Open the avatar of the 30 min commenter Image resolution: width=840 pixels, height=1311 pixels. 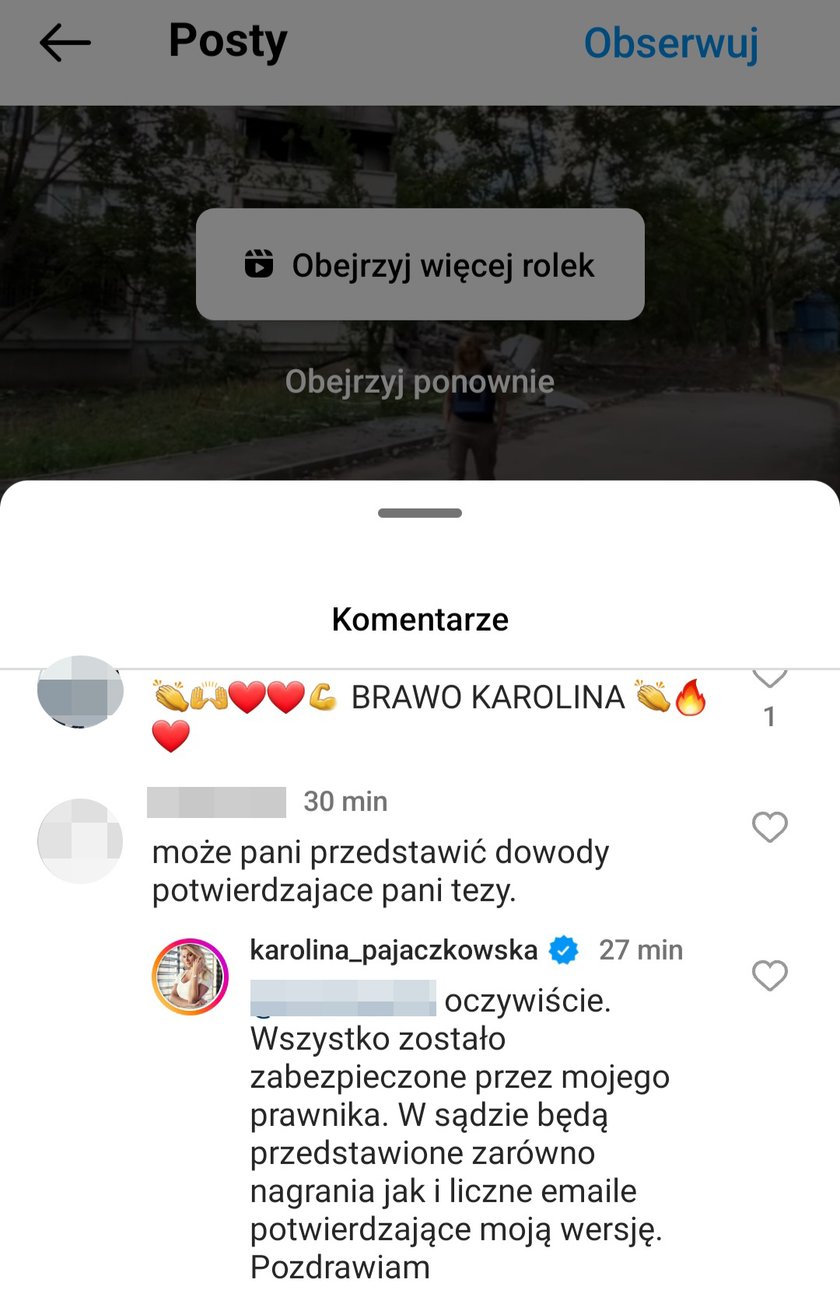(80, 840)
